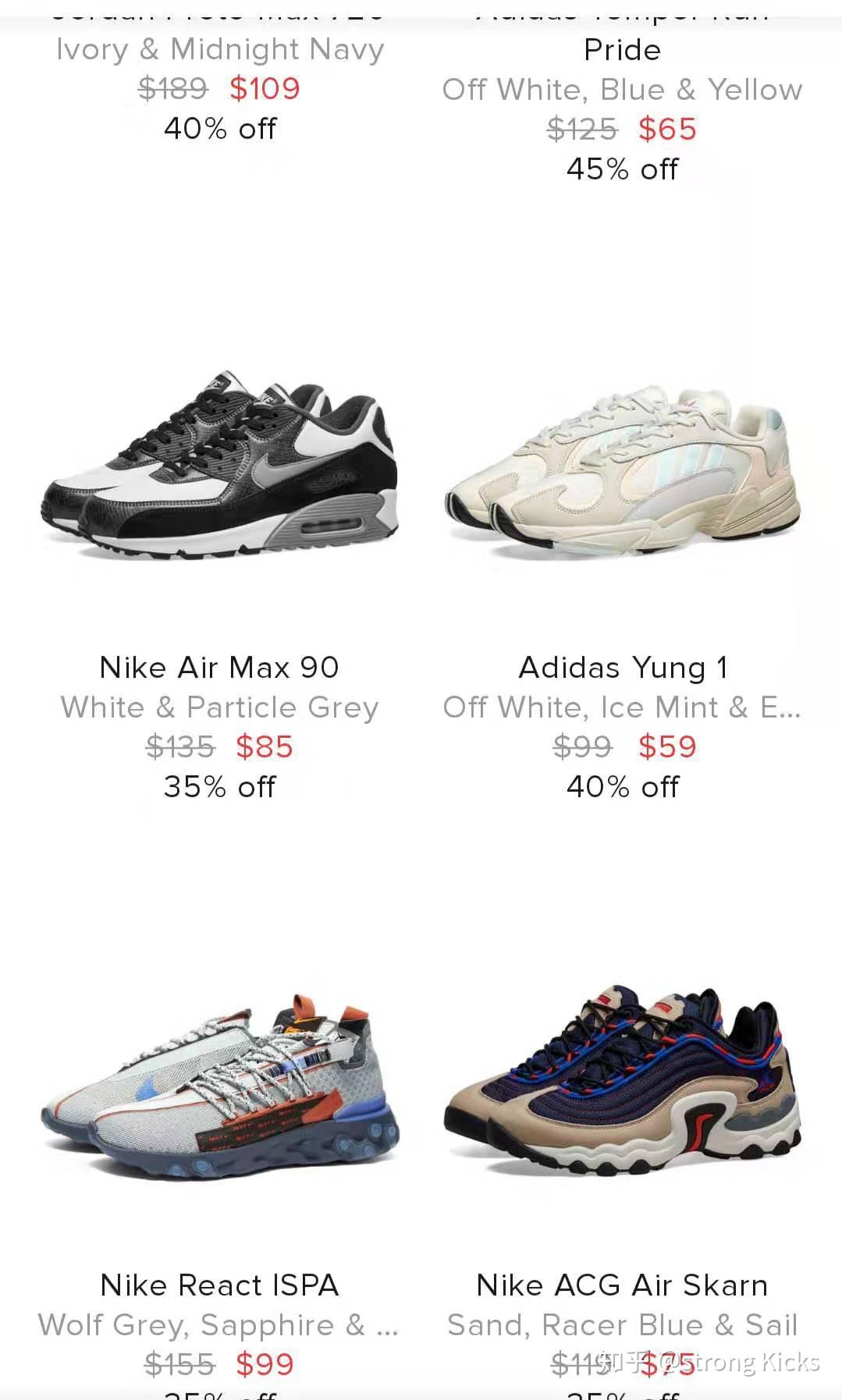Open the Ivory & Midnight Navy sneaker listing

point(220,50)
